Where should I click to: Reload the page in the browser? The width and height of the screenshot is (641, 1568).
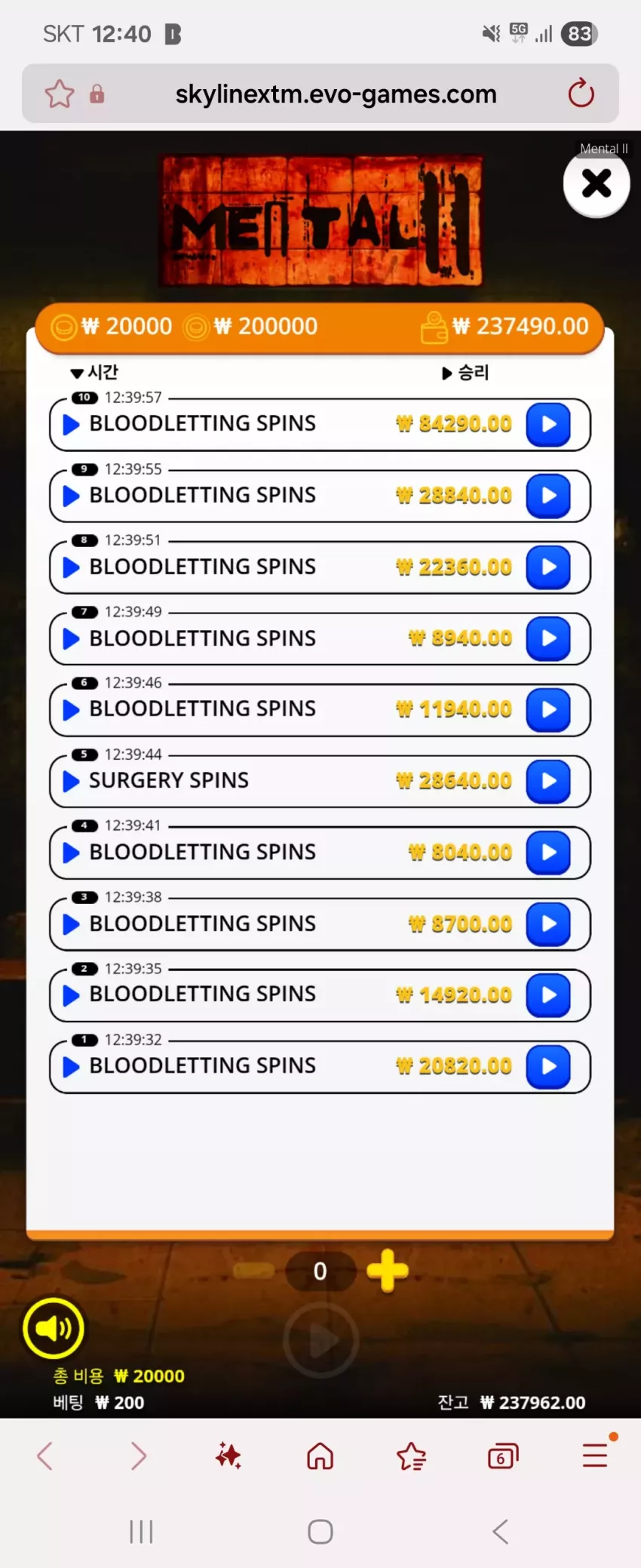pos(581,94)
